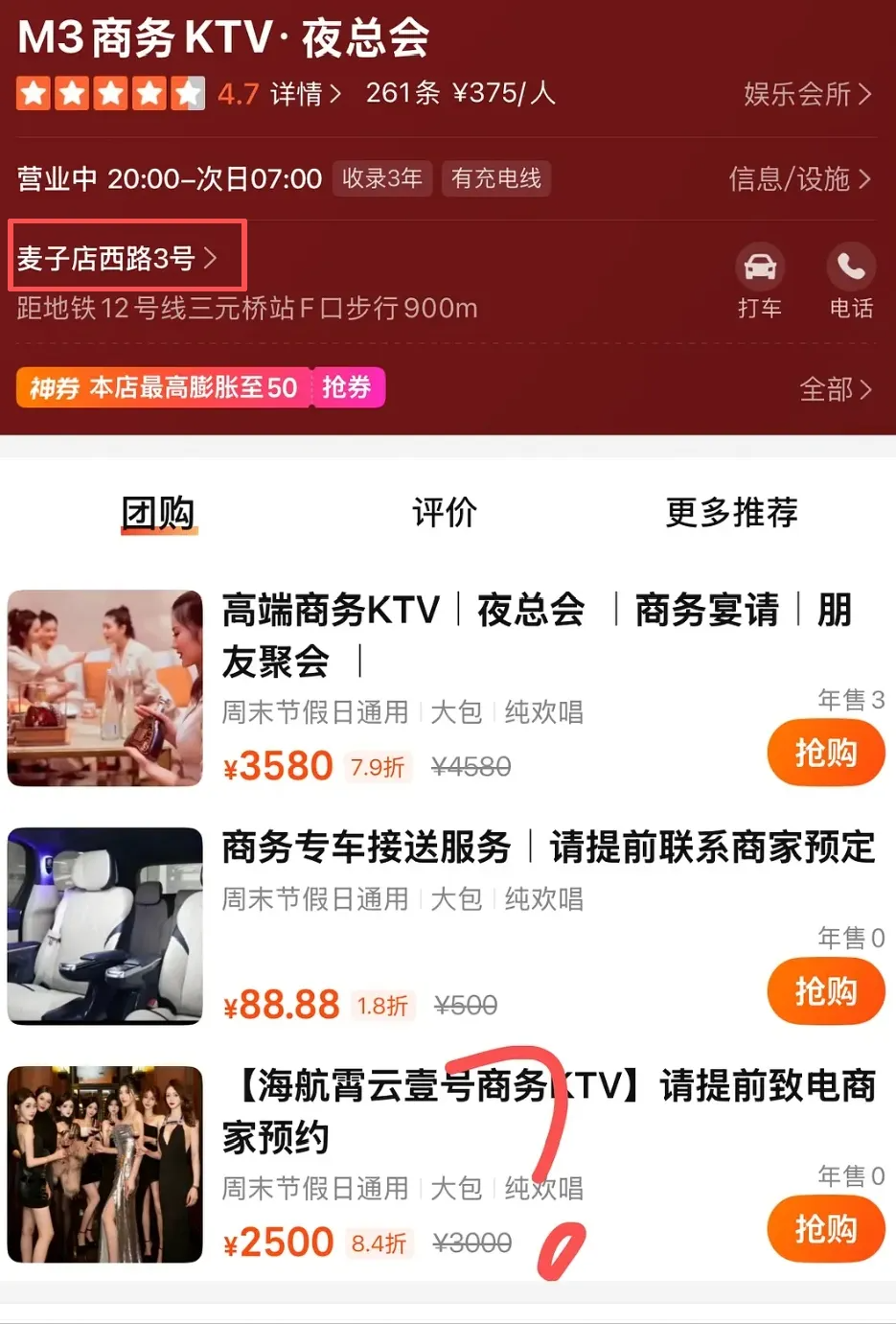Open the 娱乐会所 category chevron

808,93
